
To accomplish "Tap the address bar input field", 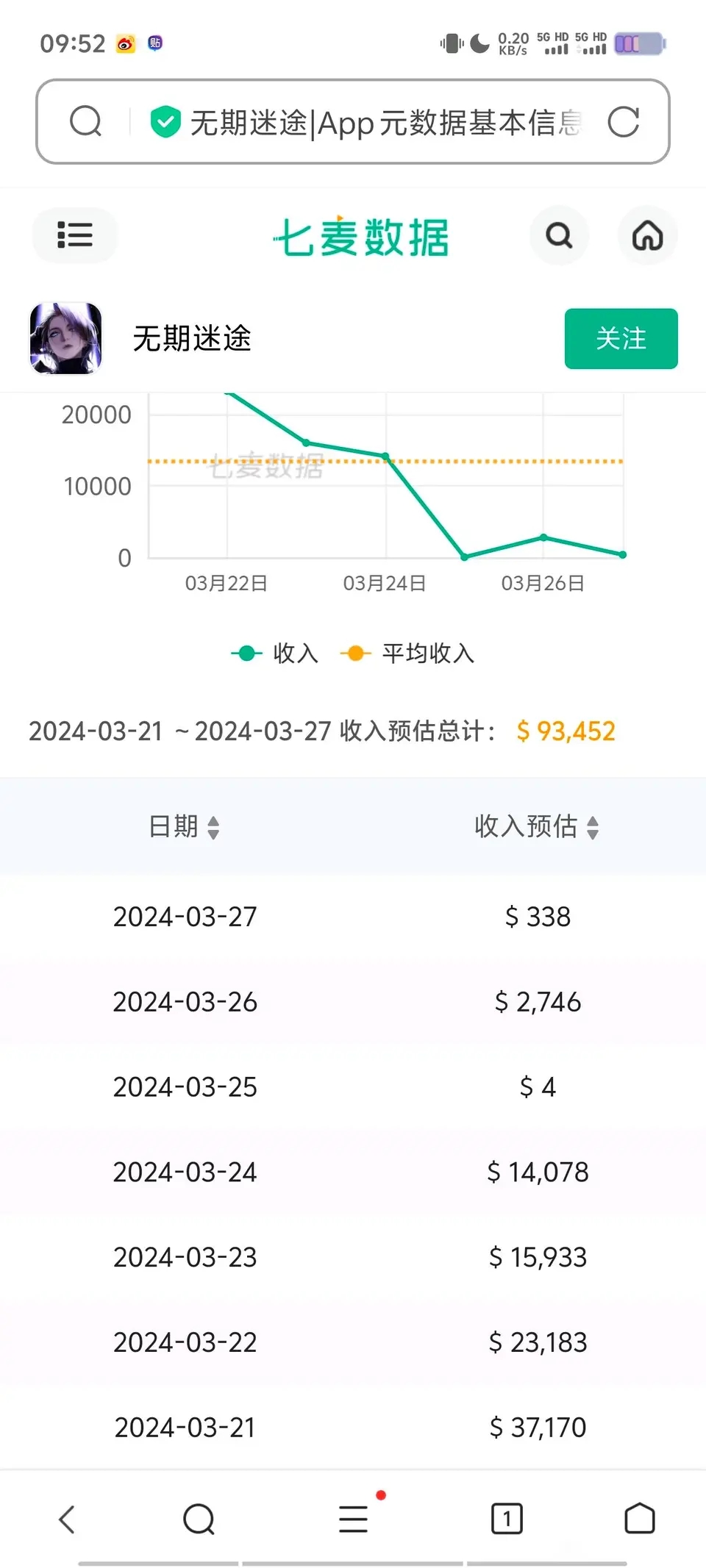I will pyautogui.click(x=368, y=123).
